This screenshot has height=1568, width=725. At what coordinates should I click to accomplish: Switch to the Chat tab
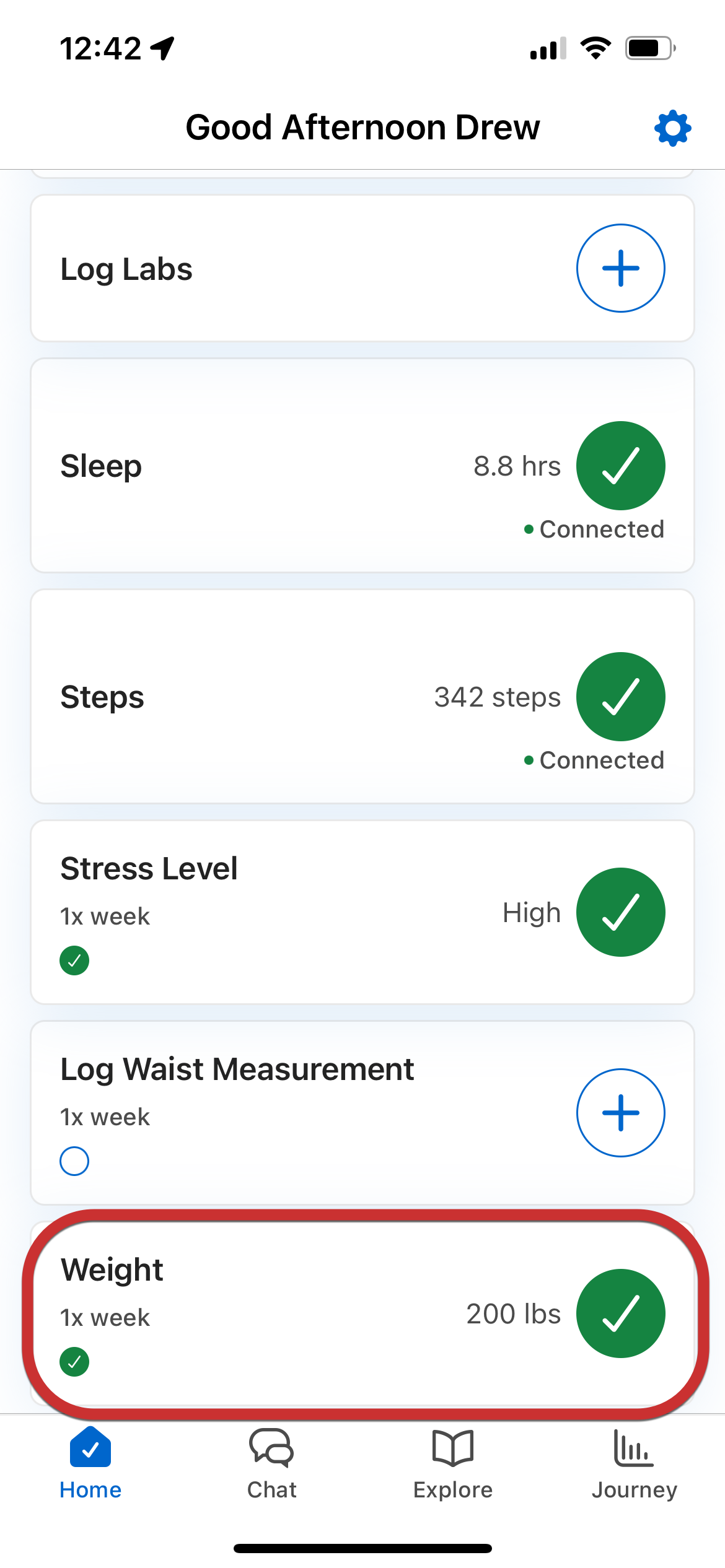coord(271,1464)
